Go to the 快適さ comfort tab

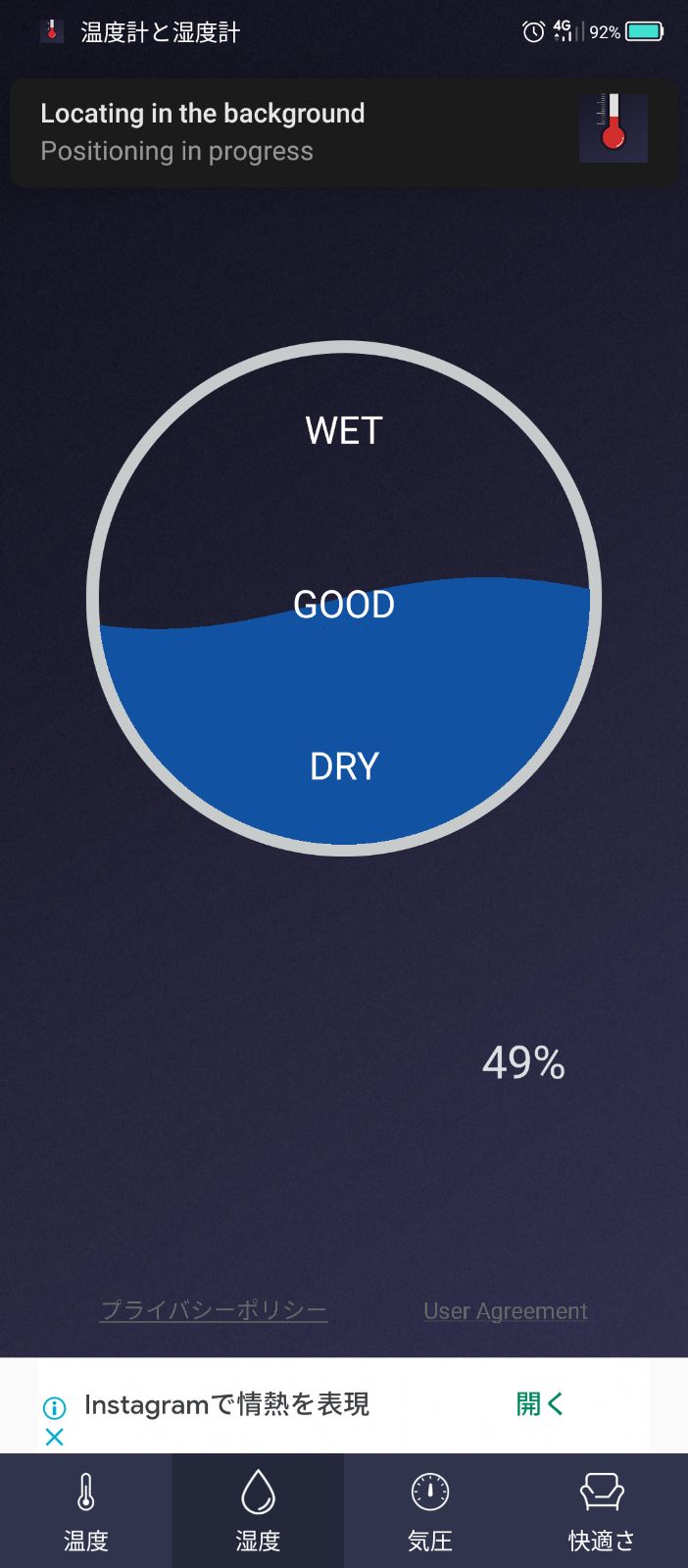pyautogui.click(x=602, y=1511)
